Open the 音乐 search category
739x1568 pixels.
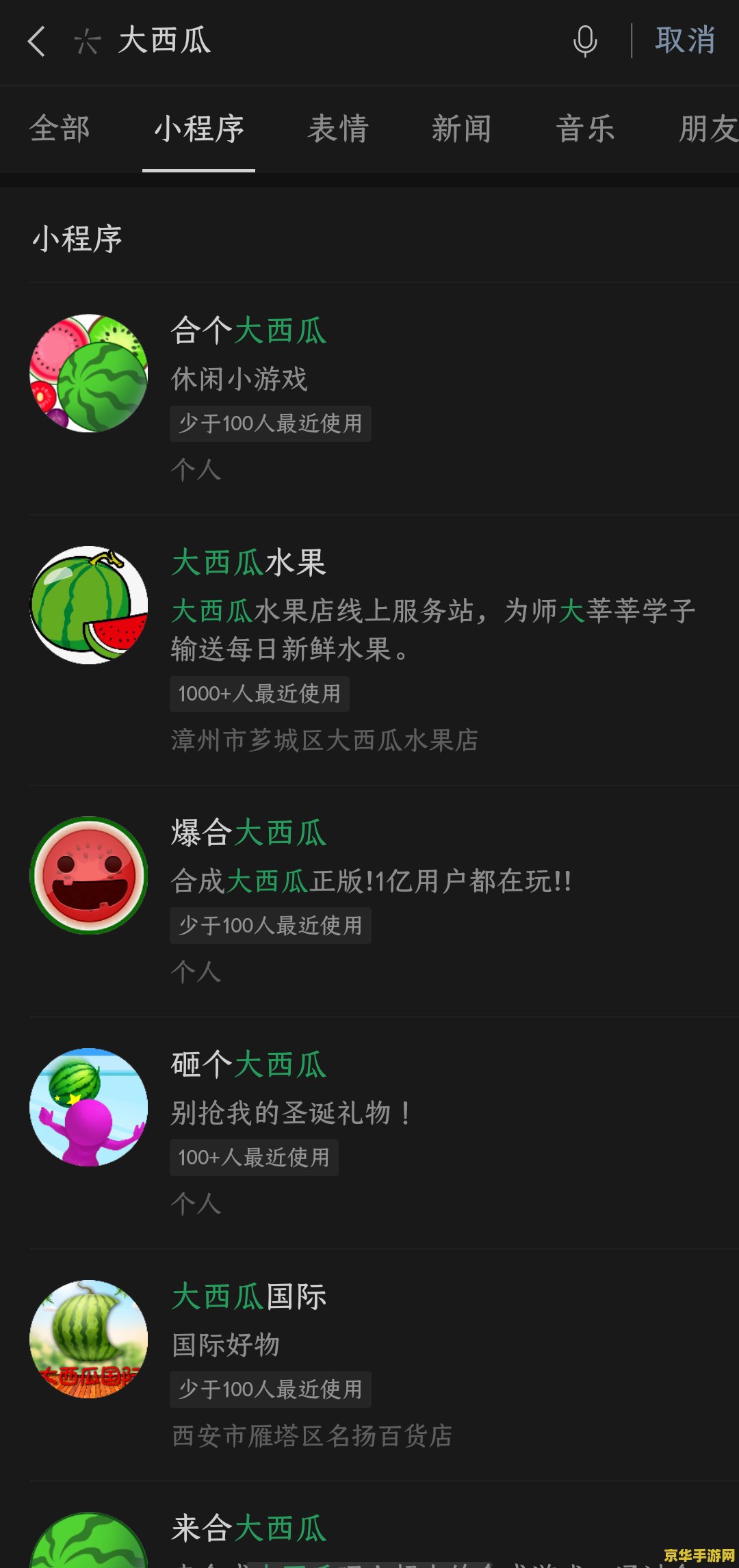point(585,130)
